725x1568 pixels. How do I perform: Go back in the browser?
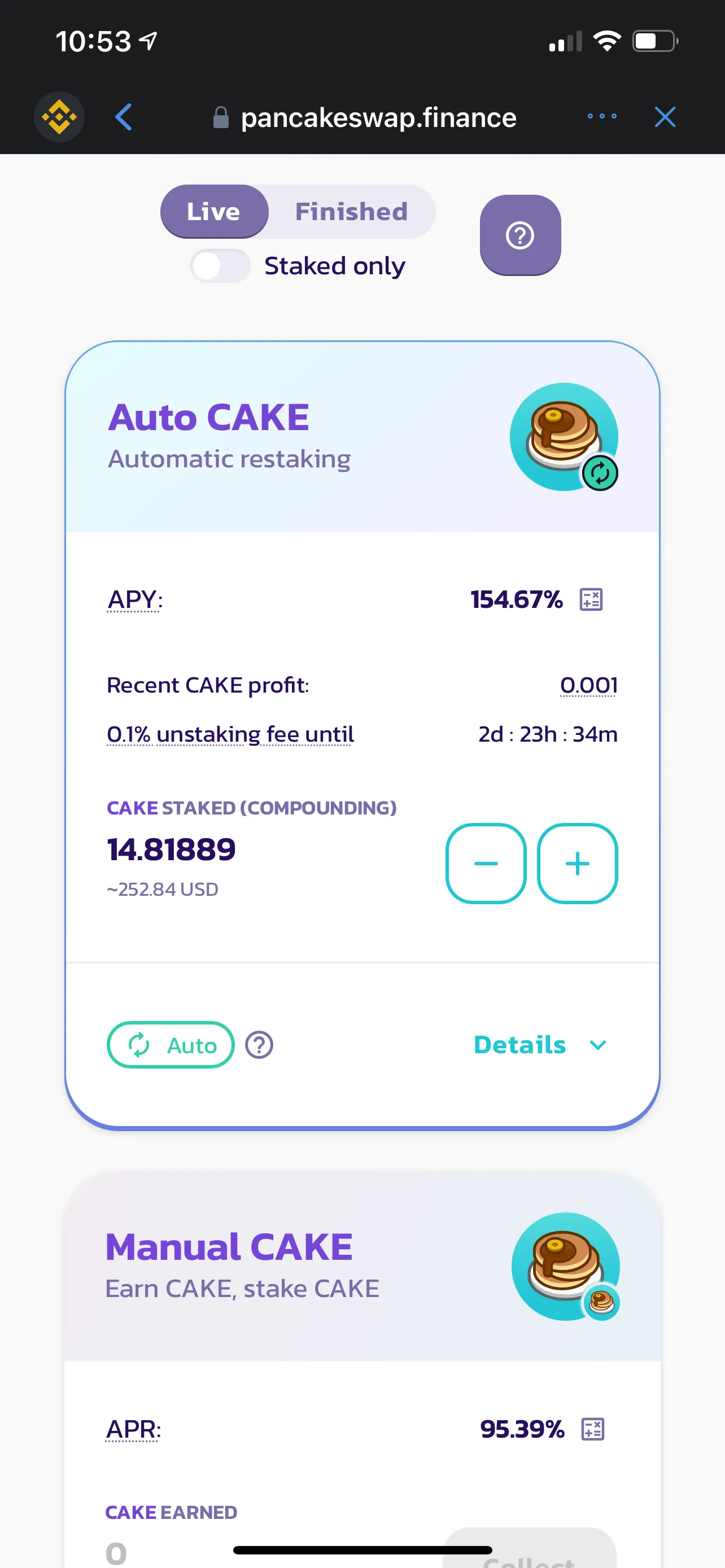coord(124,117)
